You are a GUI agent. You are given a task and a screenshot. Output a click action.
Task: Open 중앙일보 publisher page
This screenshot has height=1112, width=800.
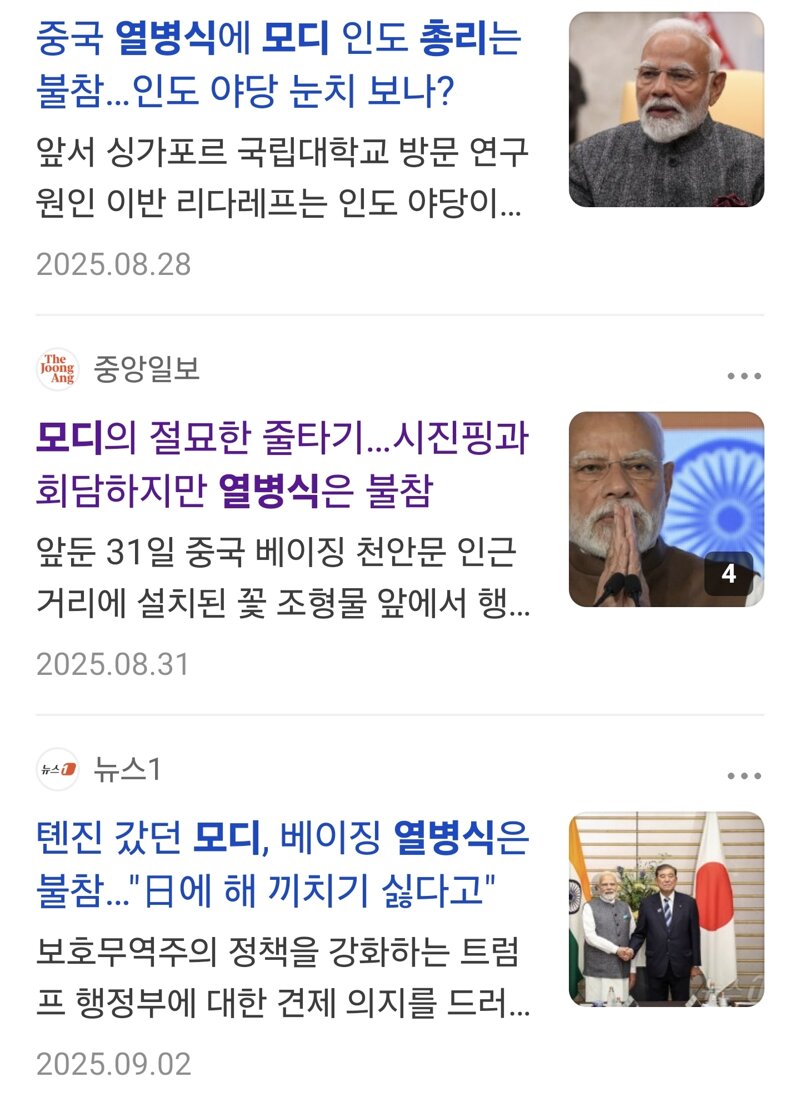click(146, 370)
